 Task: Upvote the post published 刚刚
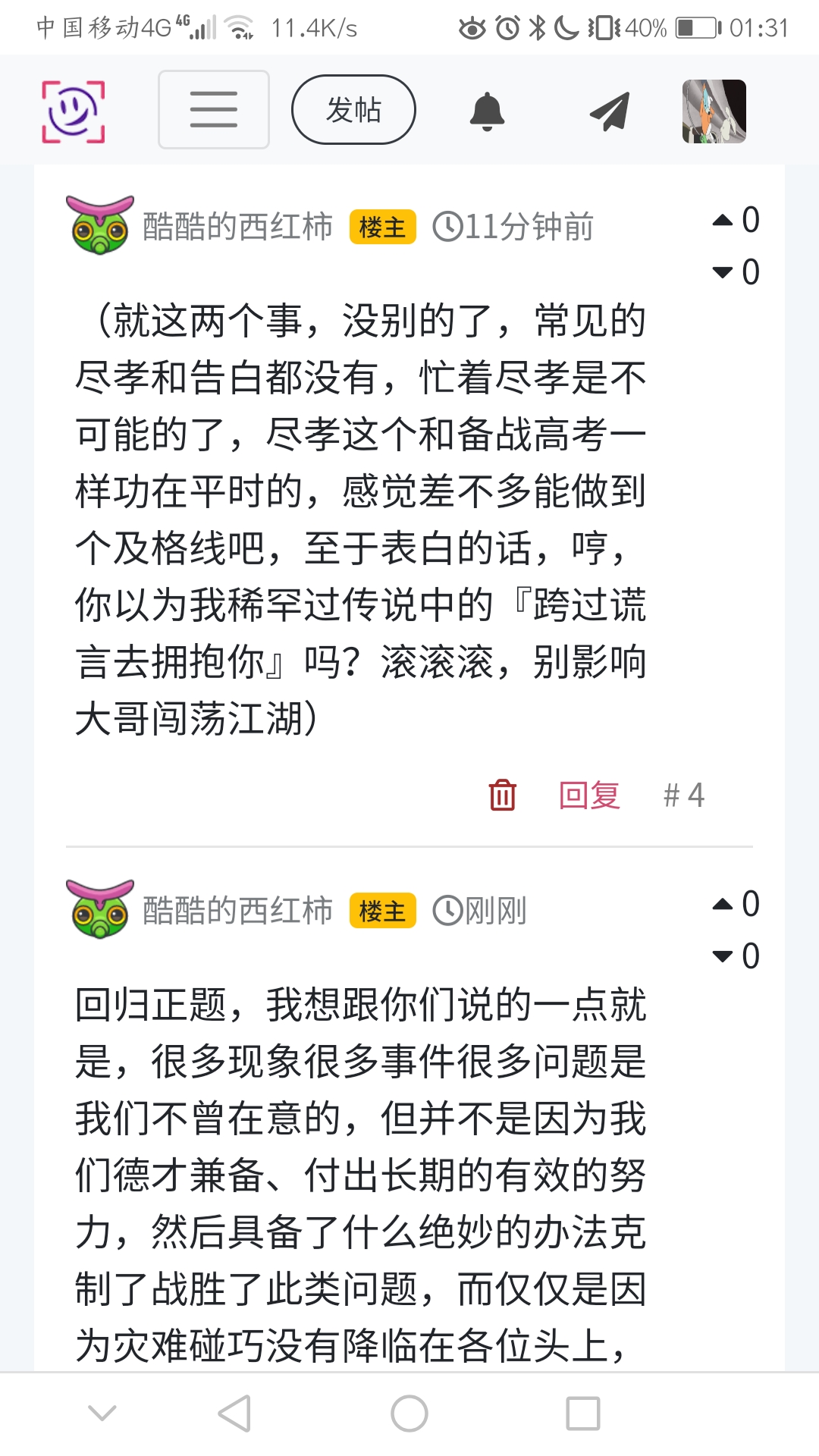pos(723,905)
